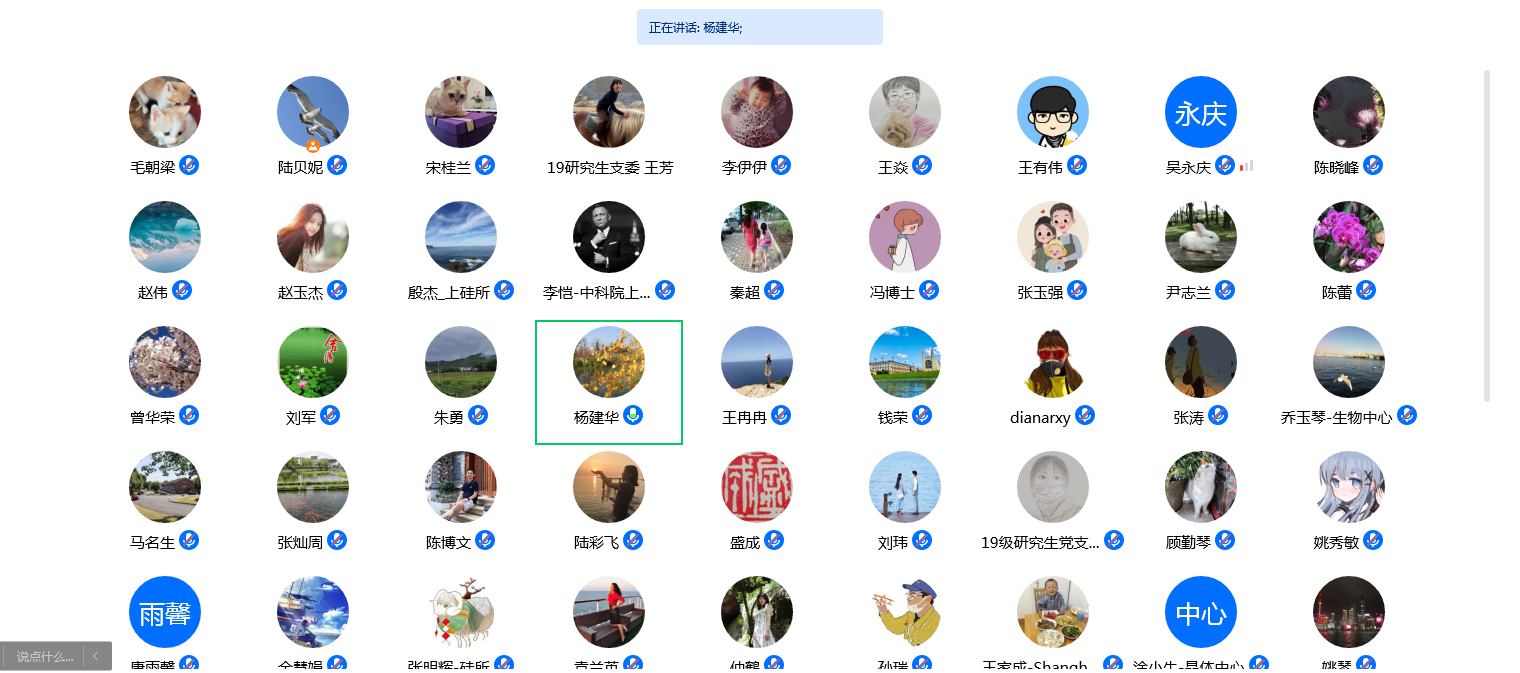The width and height of the screenshot is (1520, 673).
Task: Tap 冯博士's avatar
Action: pyautogui.click(x=905, y=237)
